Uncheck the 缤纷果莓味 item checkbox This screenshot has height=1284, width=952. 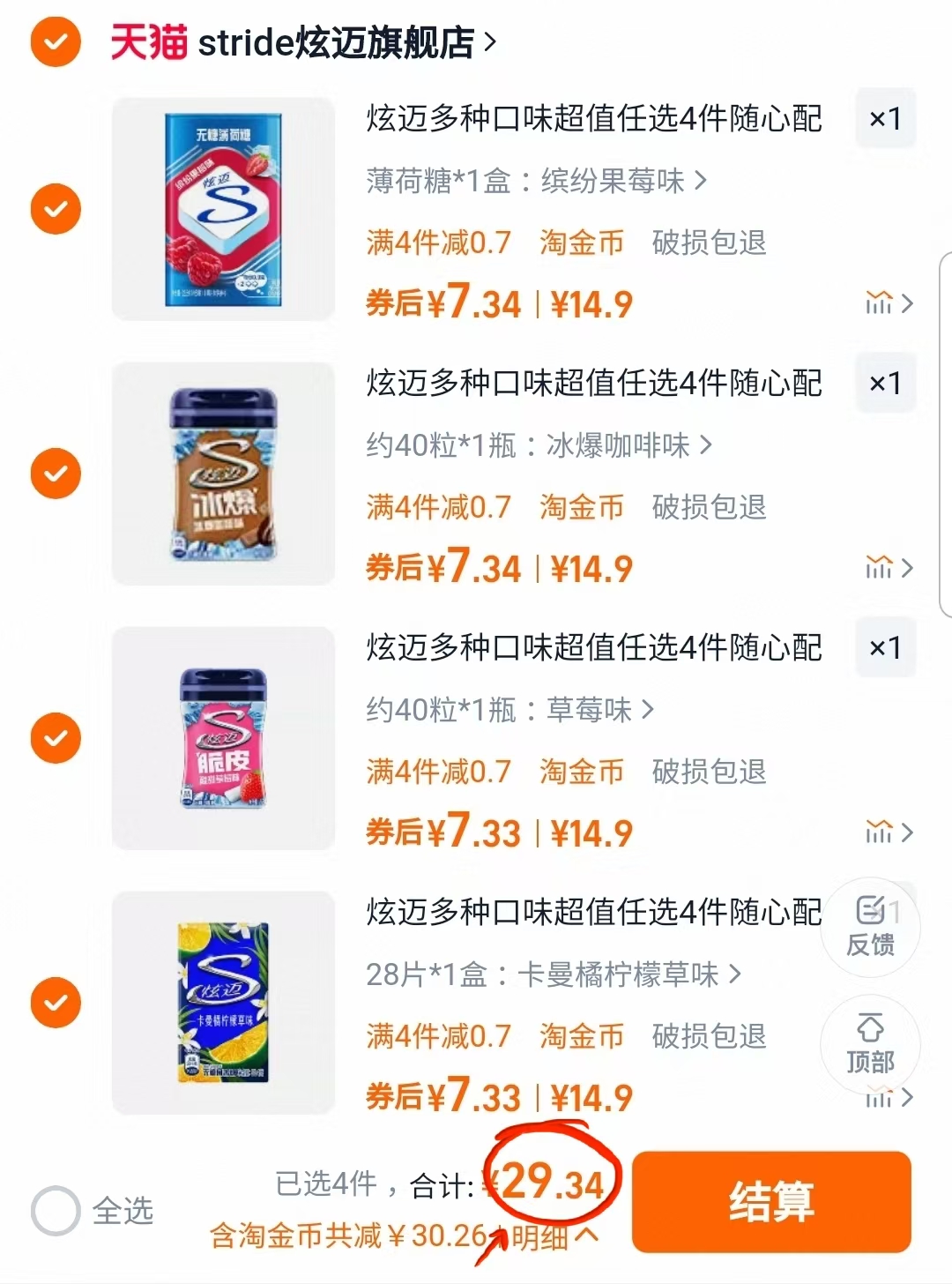pyautogui.click(x=55, y=208)
